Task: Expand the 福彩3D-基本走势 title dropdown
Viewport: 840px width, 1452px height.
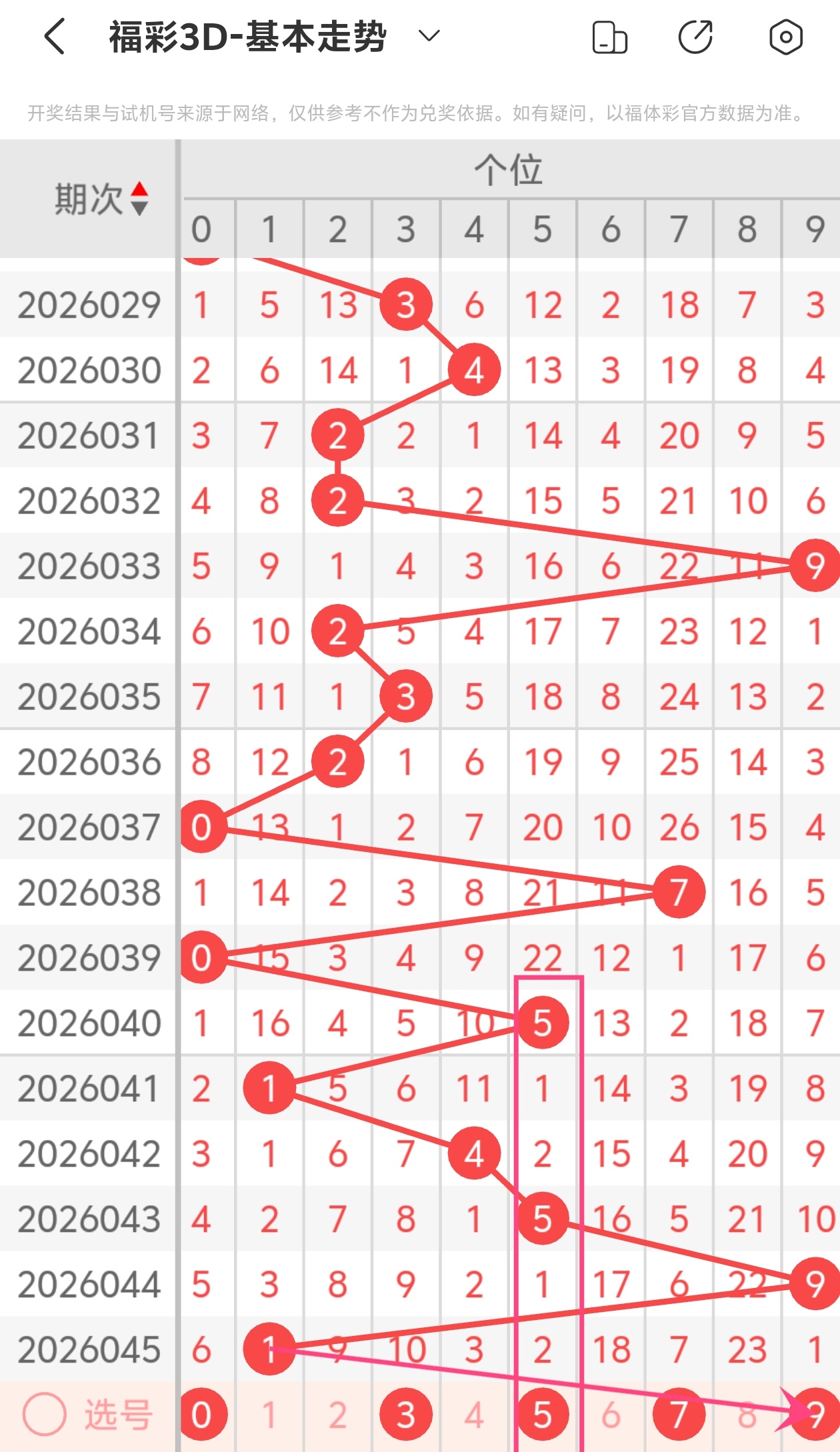Action: (429, 35)
